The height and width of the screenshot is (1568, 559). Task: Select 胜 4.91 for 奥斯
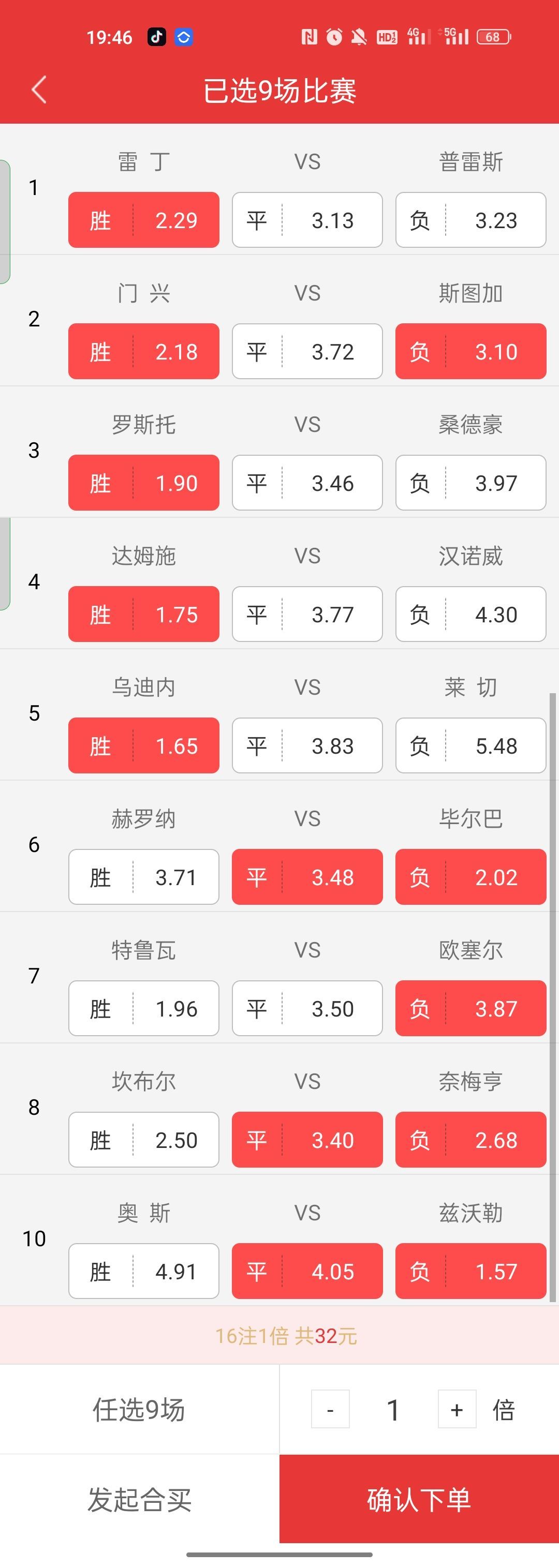tap(144, 1272)
